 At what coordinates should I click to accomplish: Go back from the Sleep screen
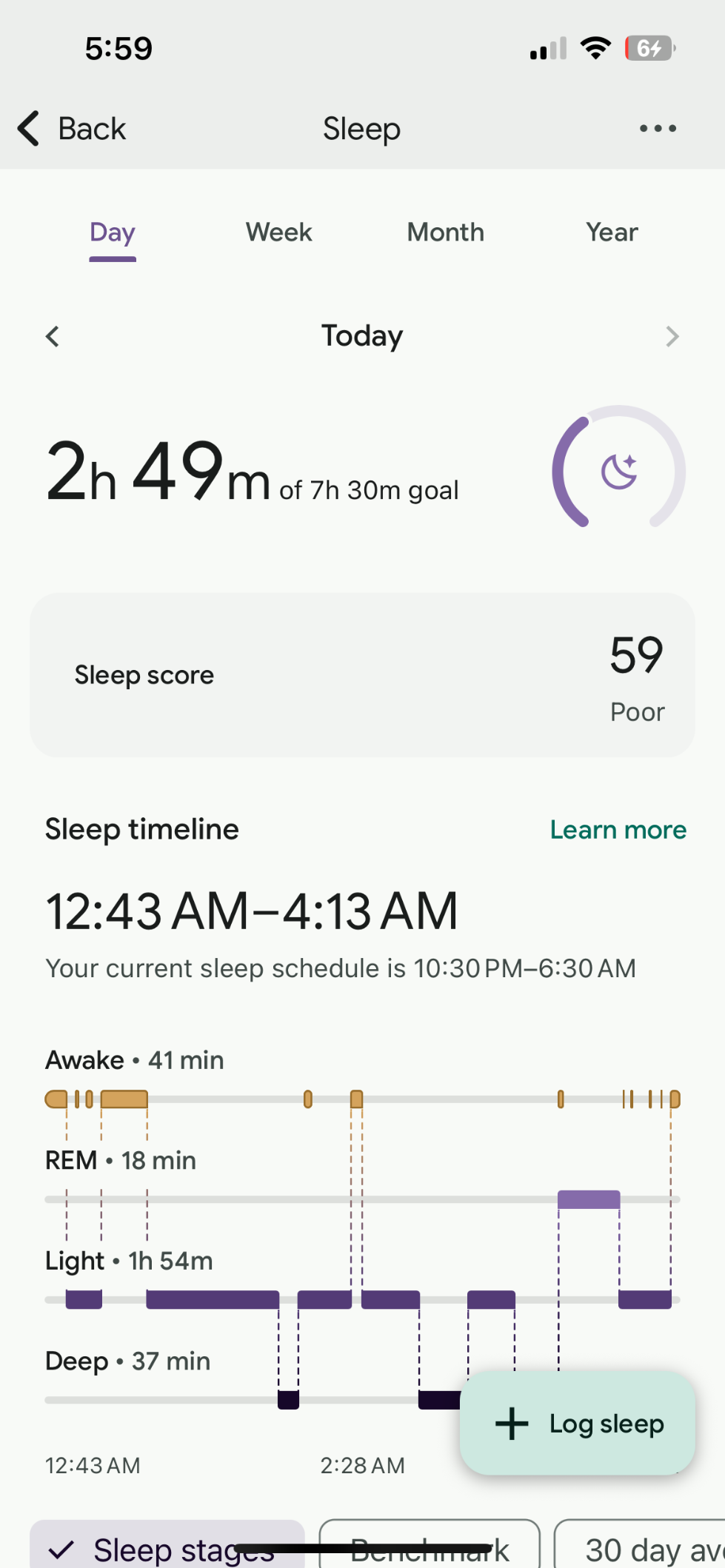pos(72,129)
